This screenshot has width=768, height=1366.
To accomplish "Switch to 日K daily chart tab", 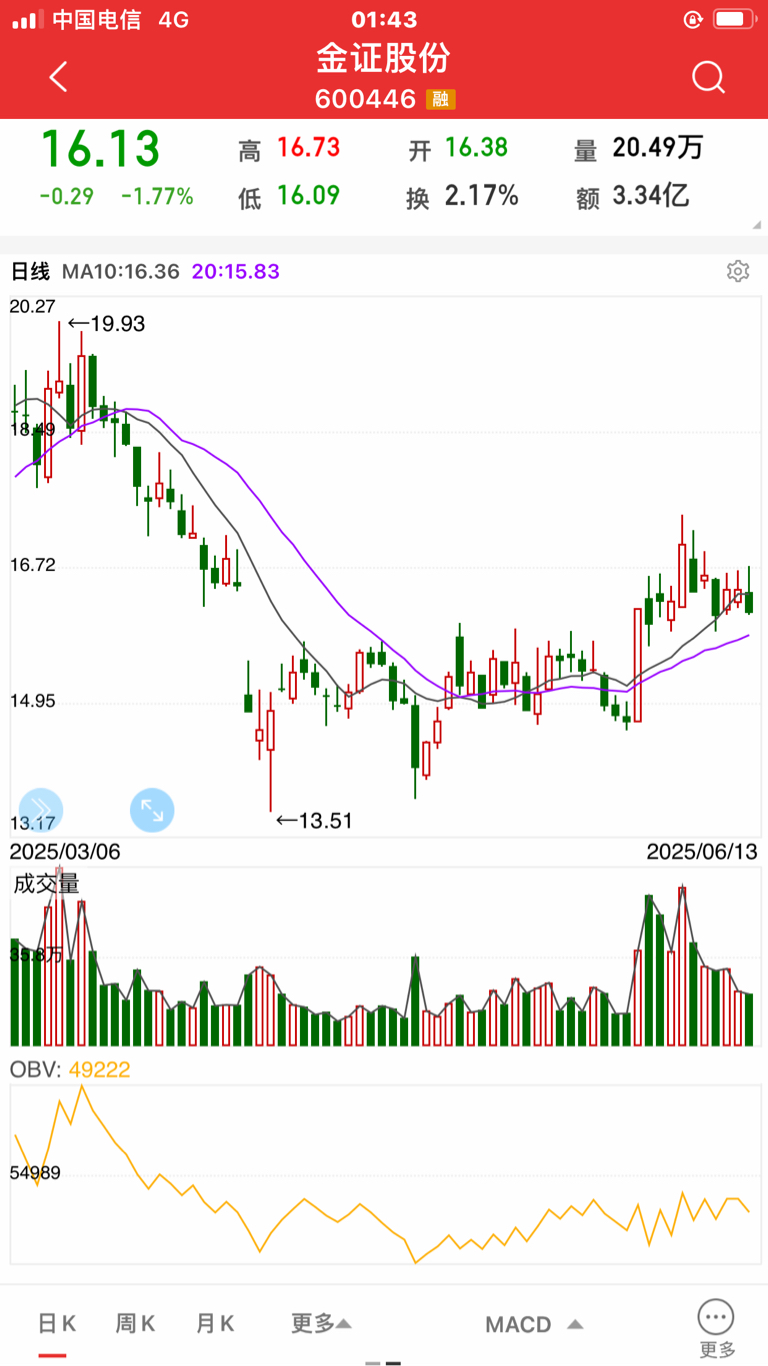I will pyautogui.click(x=57, y=1324).
